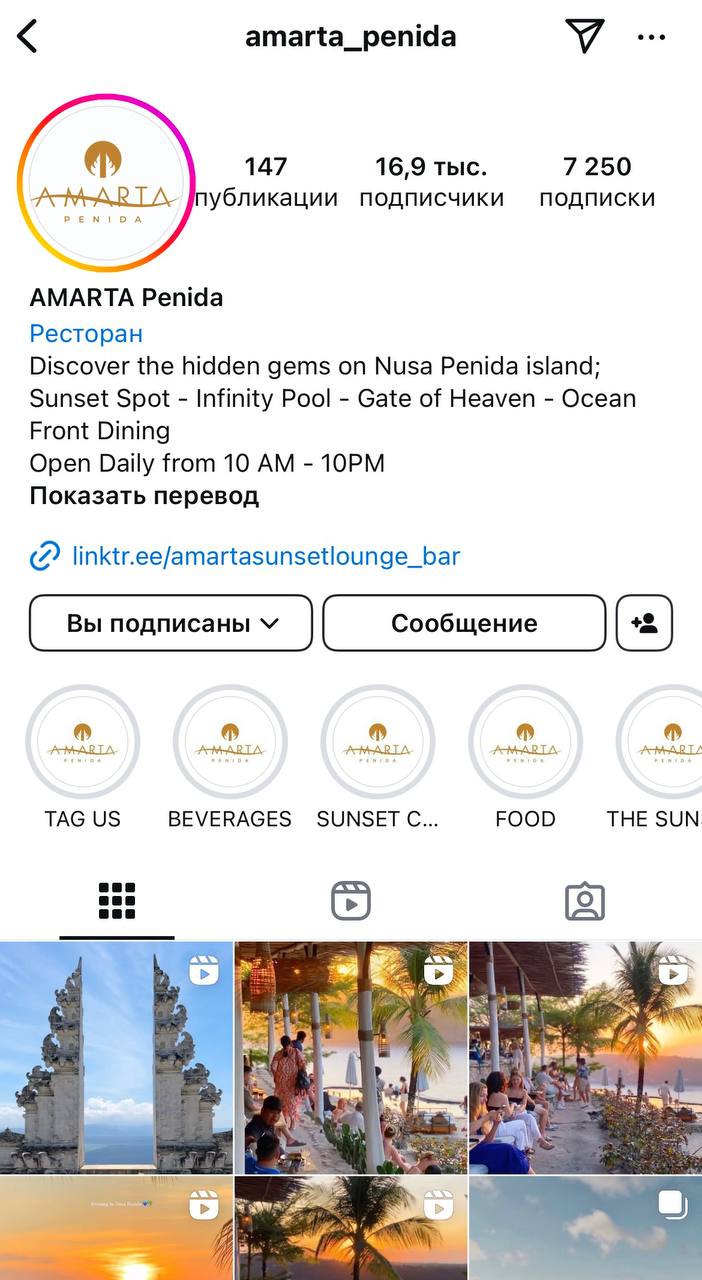Open the 7 250 подписки list

597,181
